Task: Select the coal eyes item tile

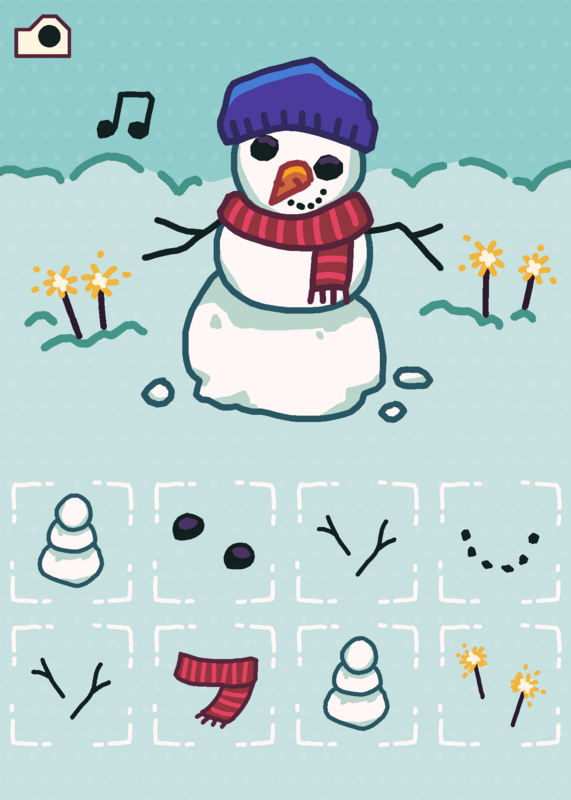Action: tap(214, 542)
